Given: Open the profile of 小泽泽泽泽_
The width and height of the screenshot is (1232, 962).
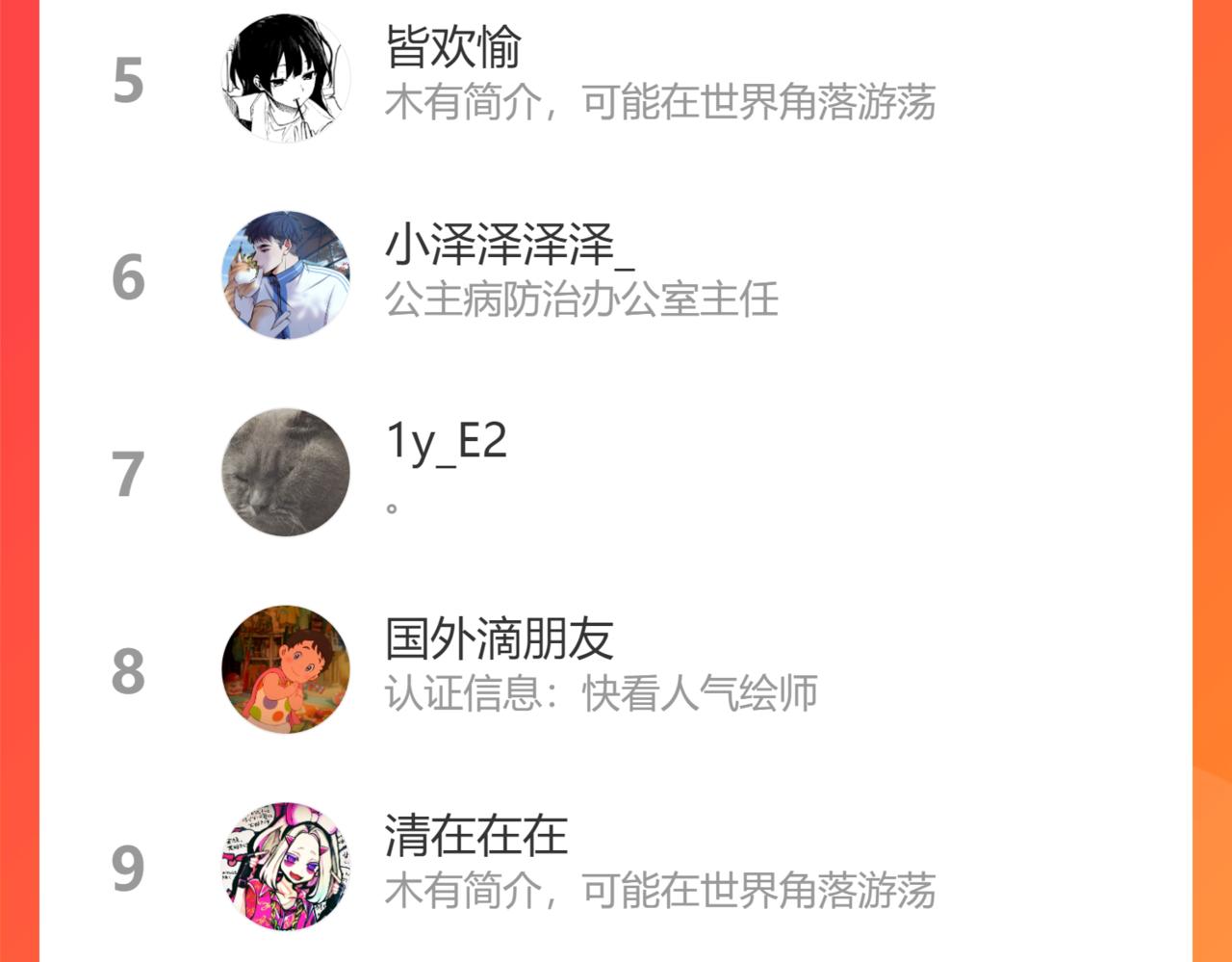Looking at the screenshot, I should click(x=615, y=275).
